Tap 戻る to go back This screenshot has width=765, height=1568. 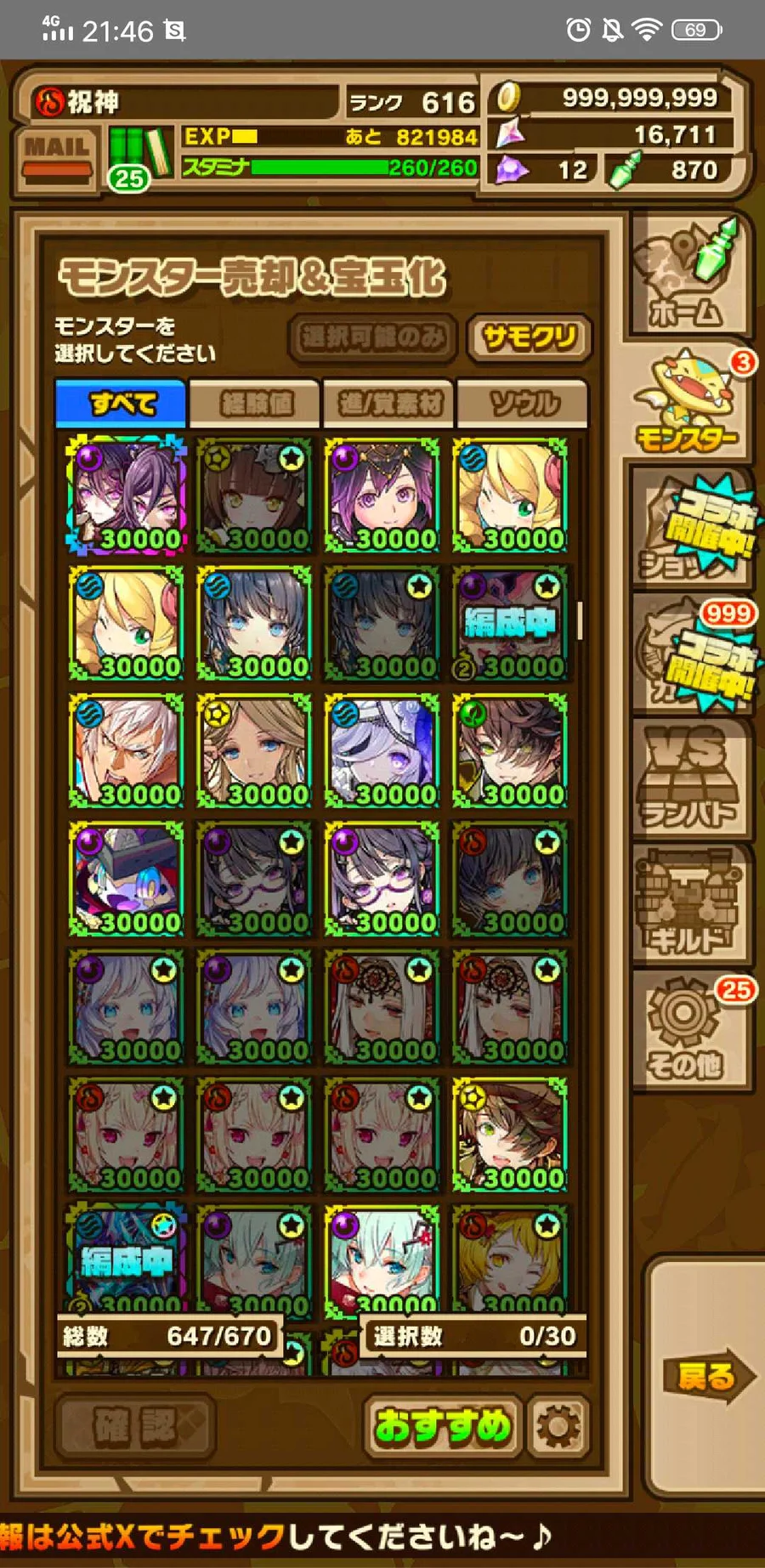tap(707, 1375)
